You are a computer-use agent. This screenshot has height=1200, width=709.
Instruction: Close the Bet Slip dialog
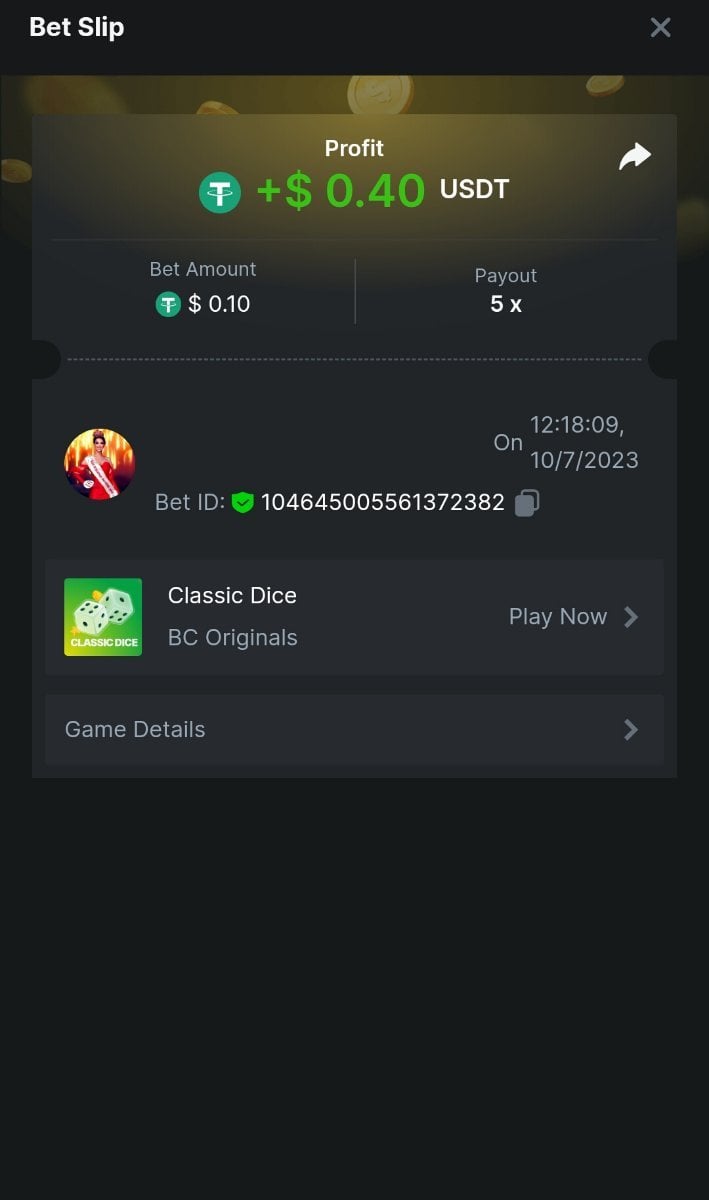tap(660, 28)
